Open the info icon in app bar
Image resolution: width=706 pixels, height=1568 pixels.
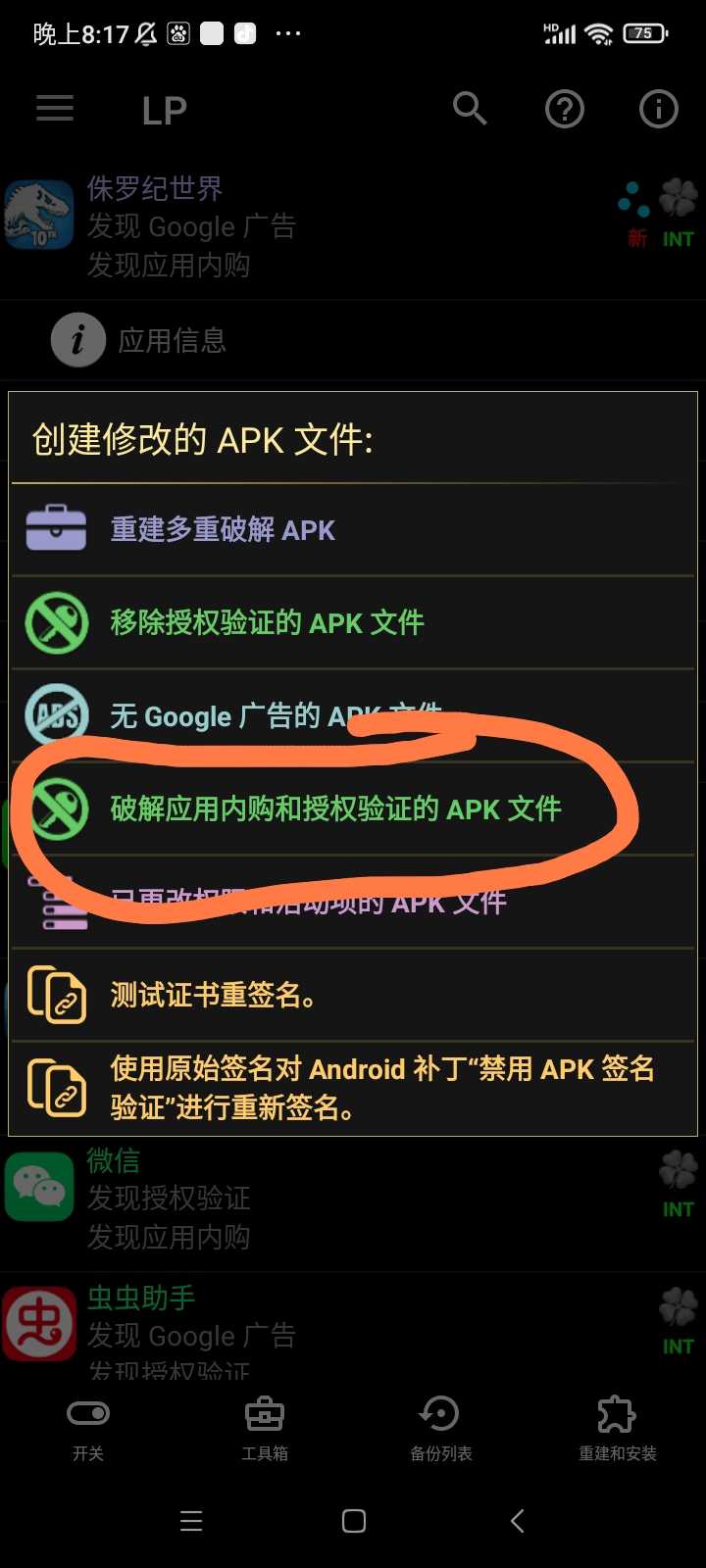pos(658,109)
